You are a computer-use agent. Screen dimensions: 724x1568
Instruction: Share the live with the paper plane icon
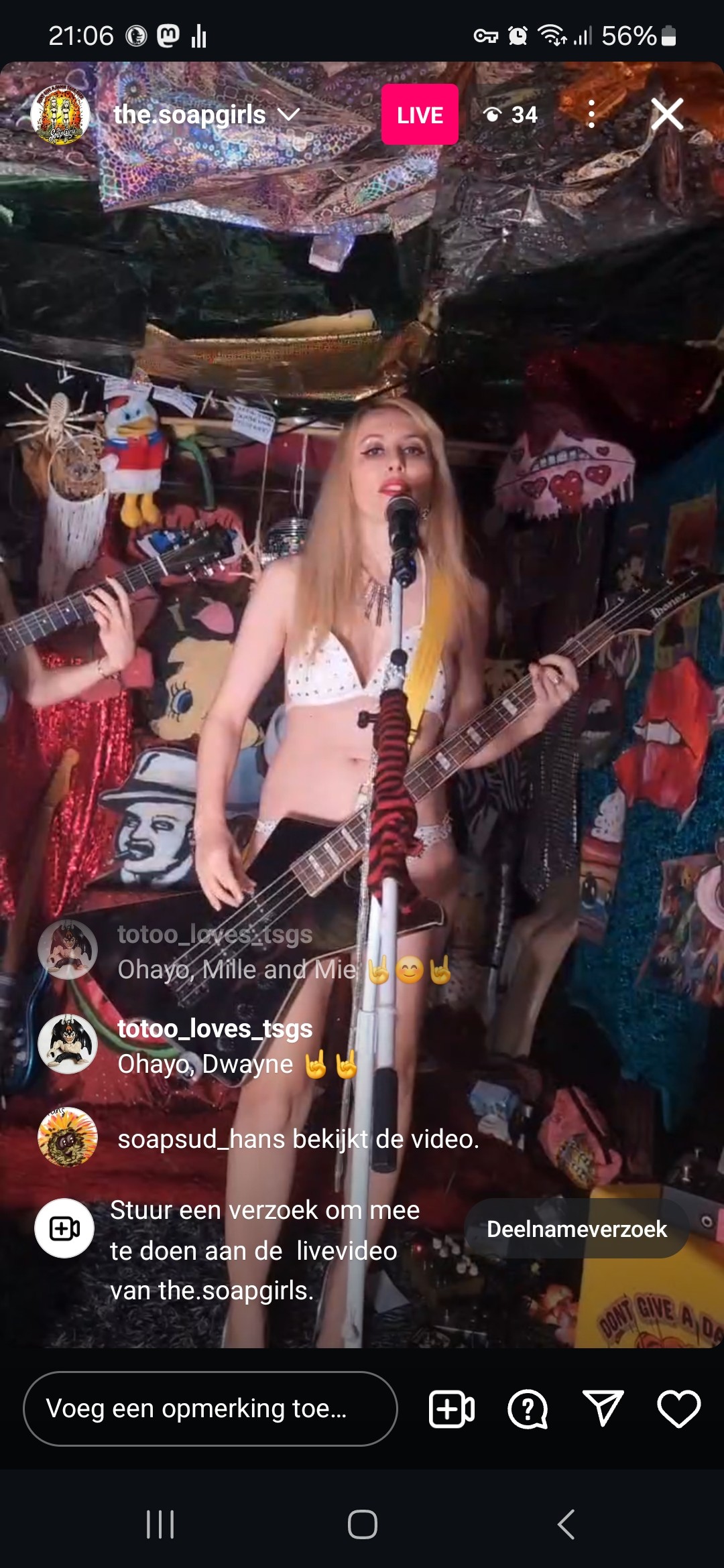(603, 1409)
